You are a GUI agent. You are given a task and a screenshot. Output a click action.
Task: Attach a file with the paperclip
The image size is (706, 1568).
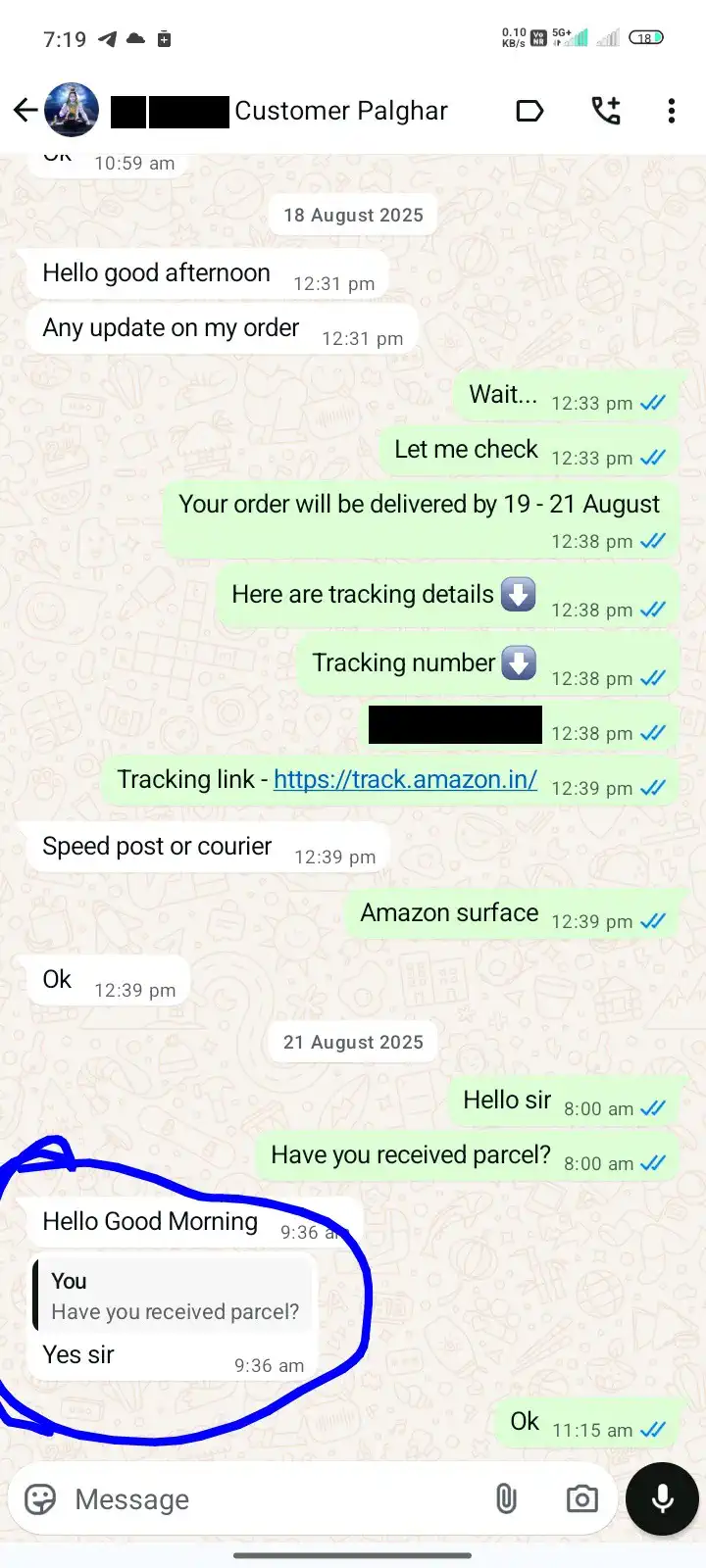coord(506,1499)
